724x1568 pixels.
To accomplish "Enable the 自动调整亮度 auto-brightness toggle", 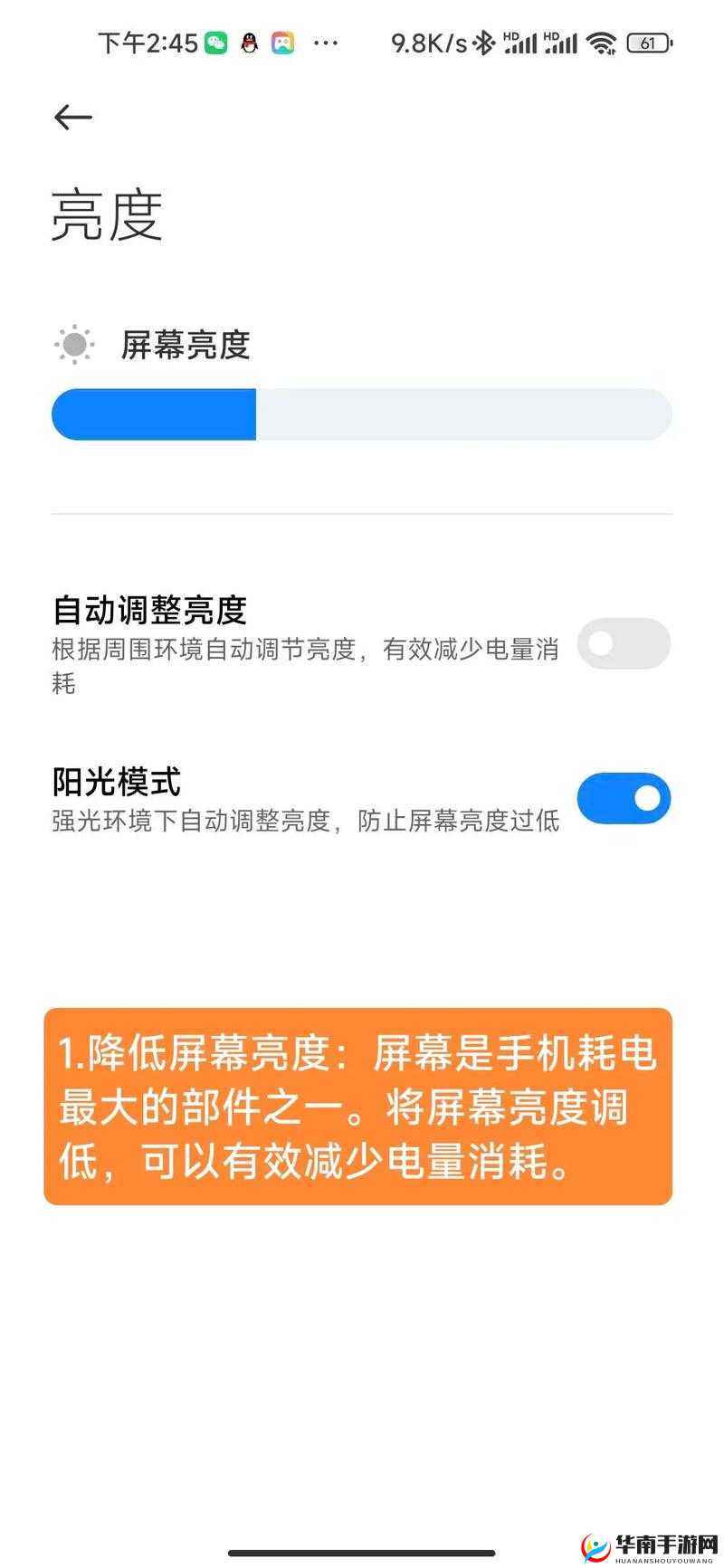I will click(x=624, y=642).
